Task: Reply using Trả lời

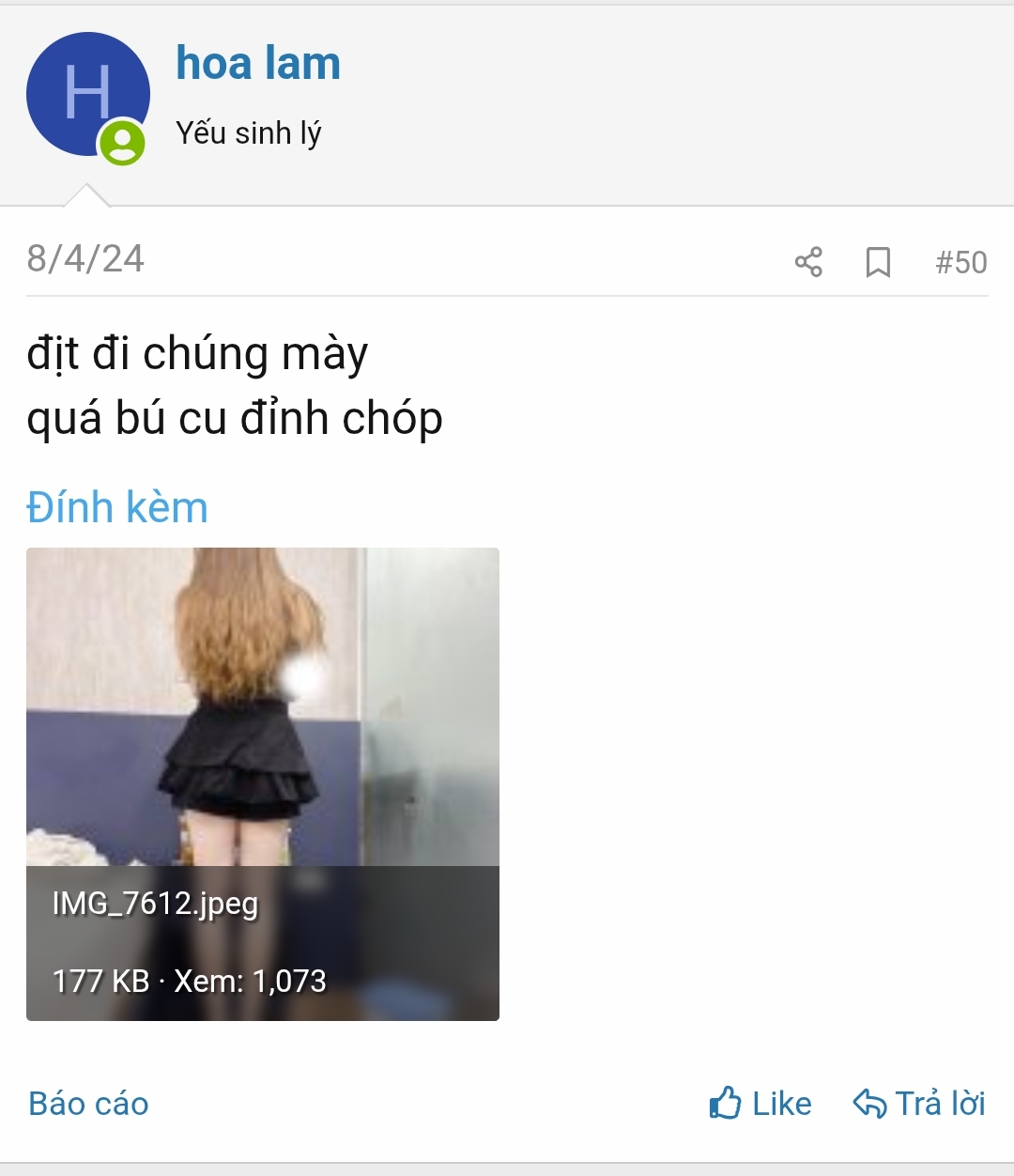Action: tap(919, 1103)
